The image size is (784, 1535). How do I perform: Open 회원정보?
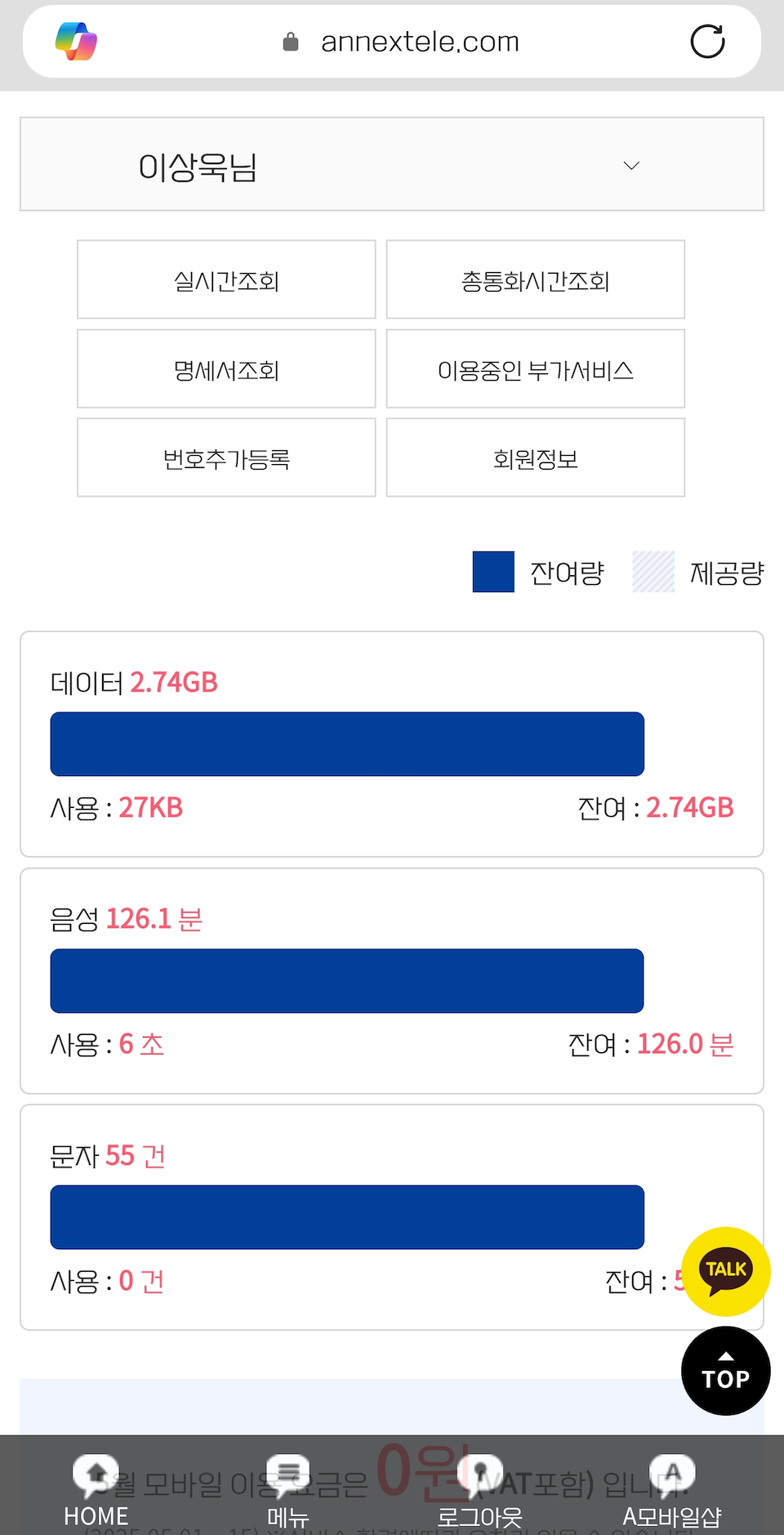coord(536,457)
